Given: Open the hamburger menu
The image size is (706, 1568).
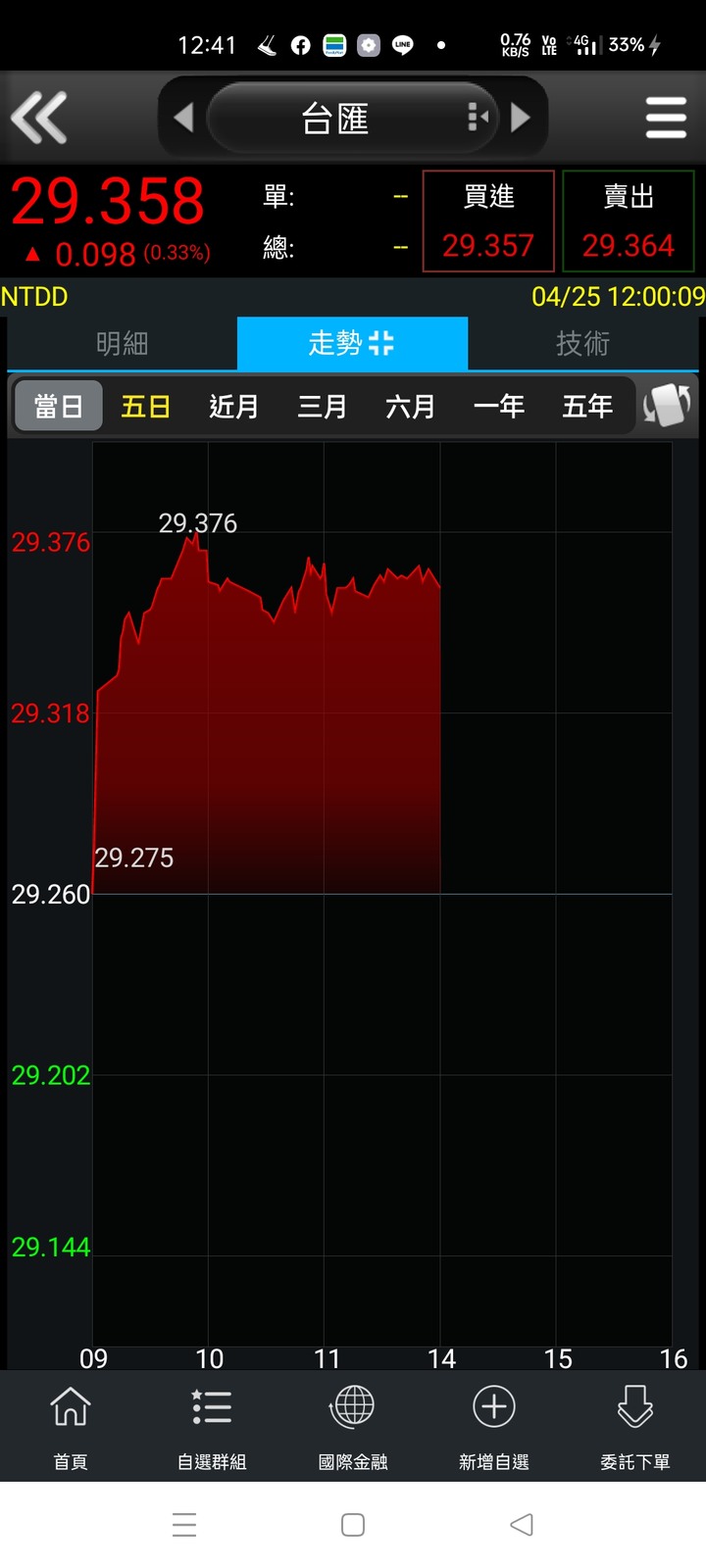Looking at the screenshot, I should [x=666, y=118].
